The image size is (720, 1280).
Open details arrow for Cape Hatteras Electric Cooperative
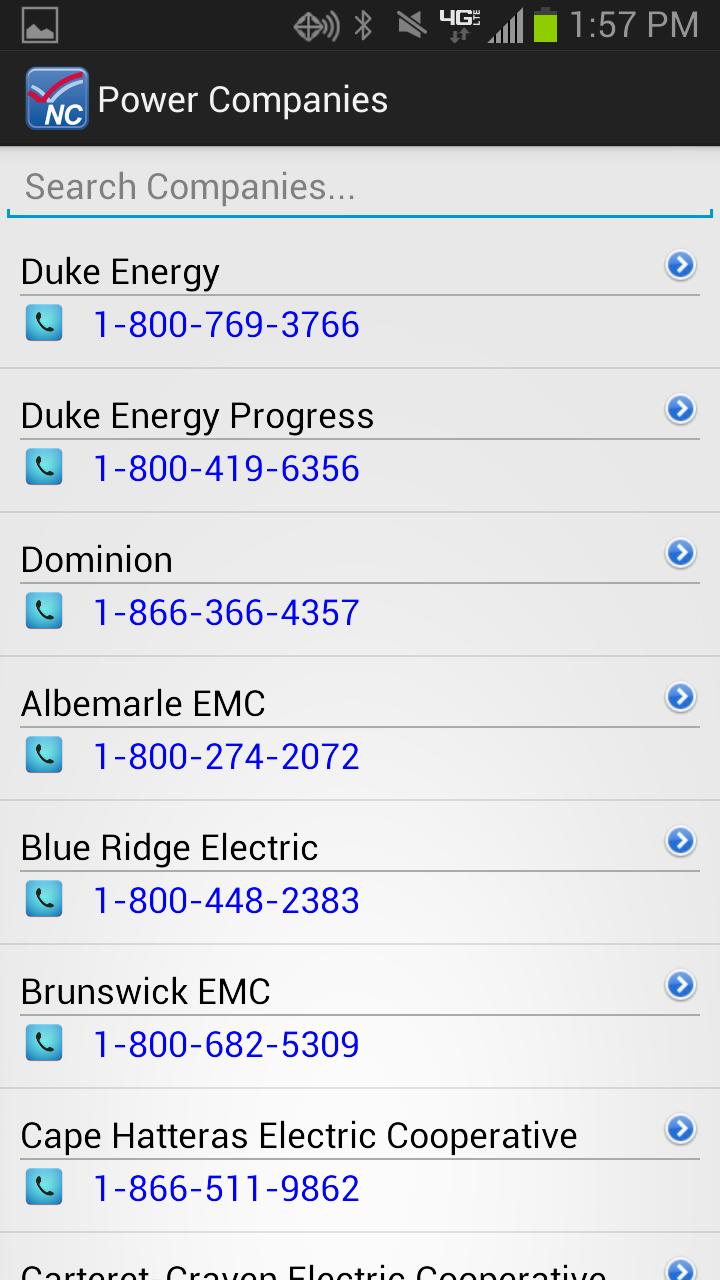(x=681, y=1129)
